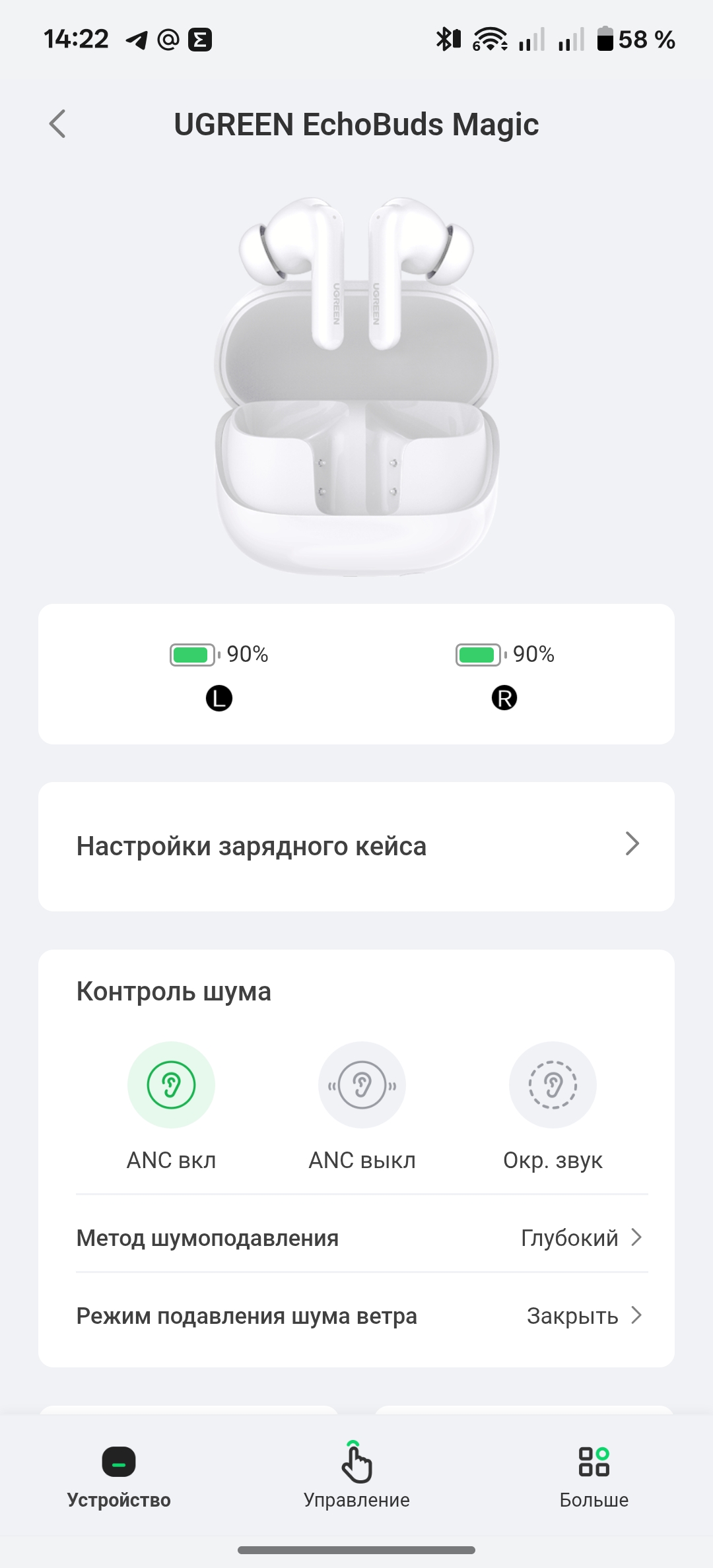This screenshot has height=1568, width=713.
Task: Switch to the Больше tab
Action: pos(594,1476)
